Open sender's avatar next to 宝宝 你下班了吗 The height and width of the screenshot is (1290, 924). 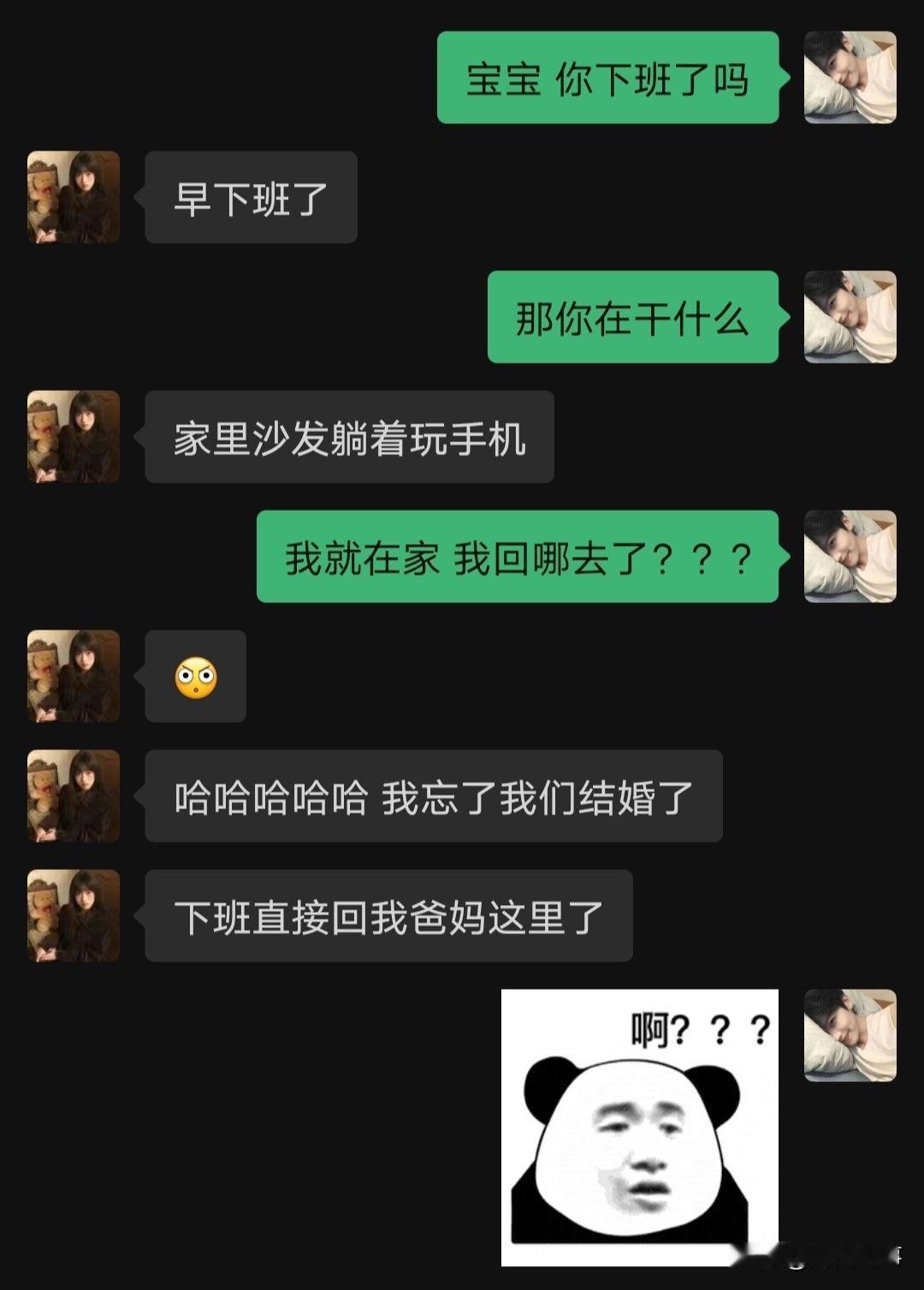click(x=850, y=78)
